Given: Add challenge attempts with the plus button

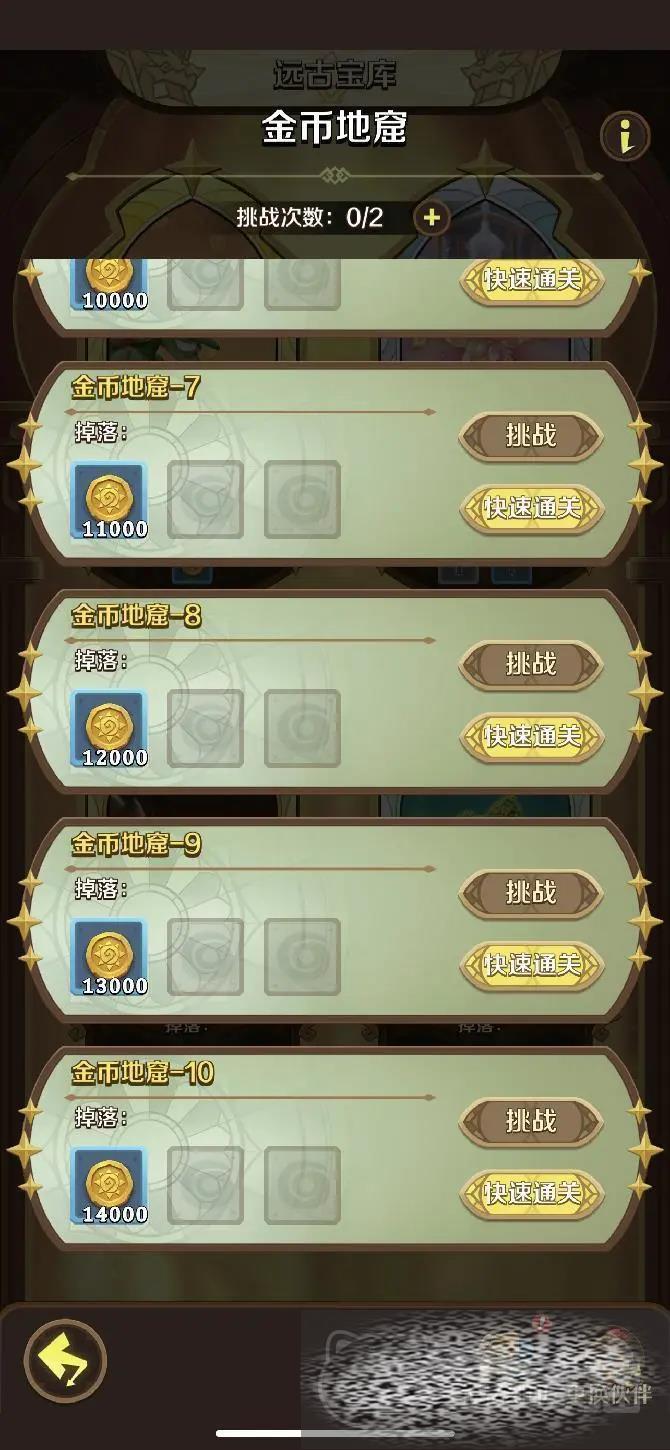Looking at the screenshot, I should point(431,217).
